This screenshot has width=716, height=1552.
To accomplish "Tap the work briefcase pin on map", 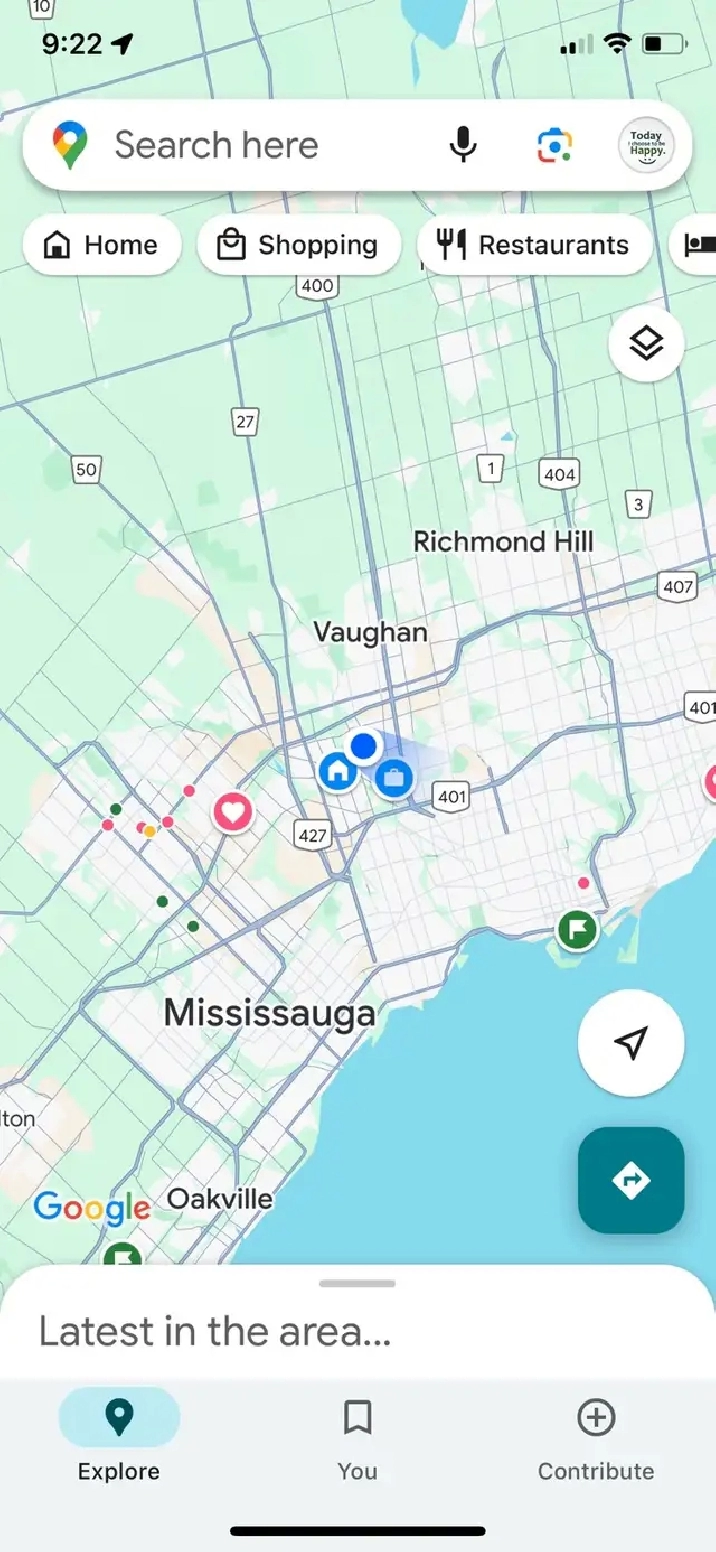I will (394, 778).
